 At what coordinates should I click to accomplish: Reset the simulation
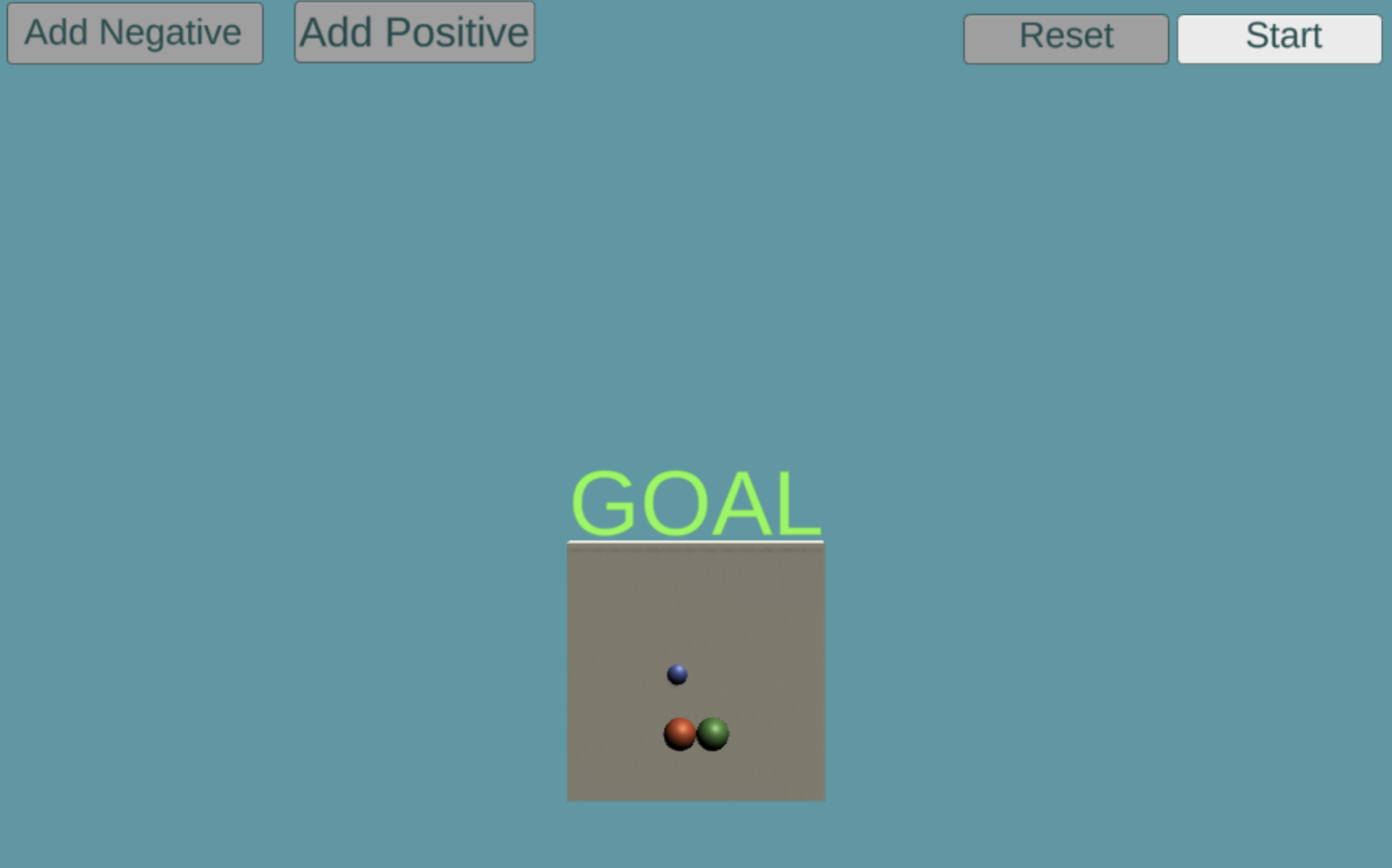(1065, 38)
